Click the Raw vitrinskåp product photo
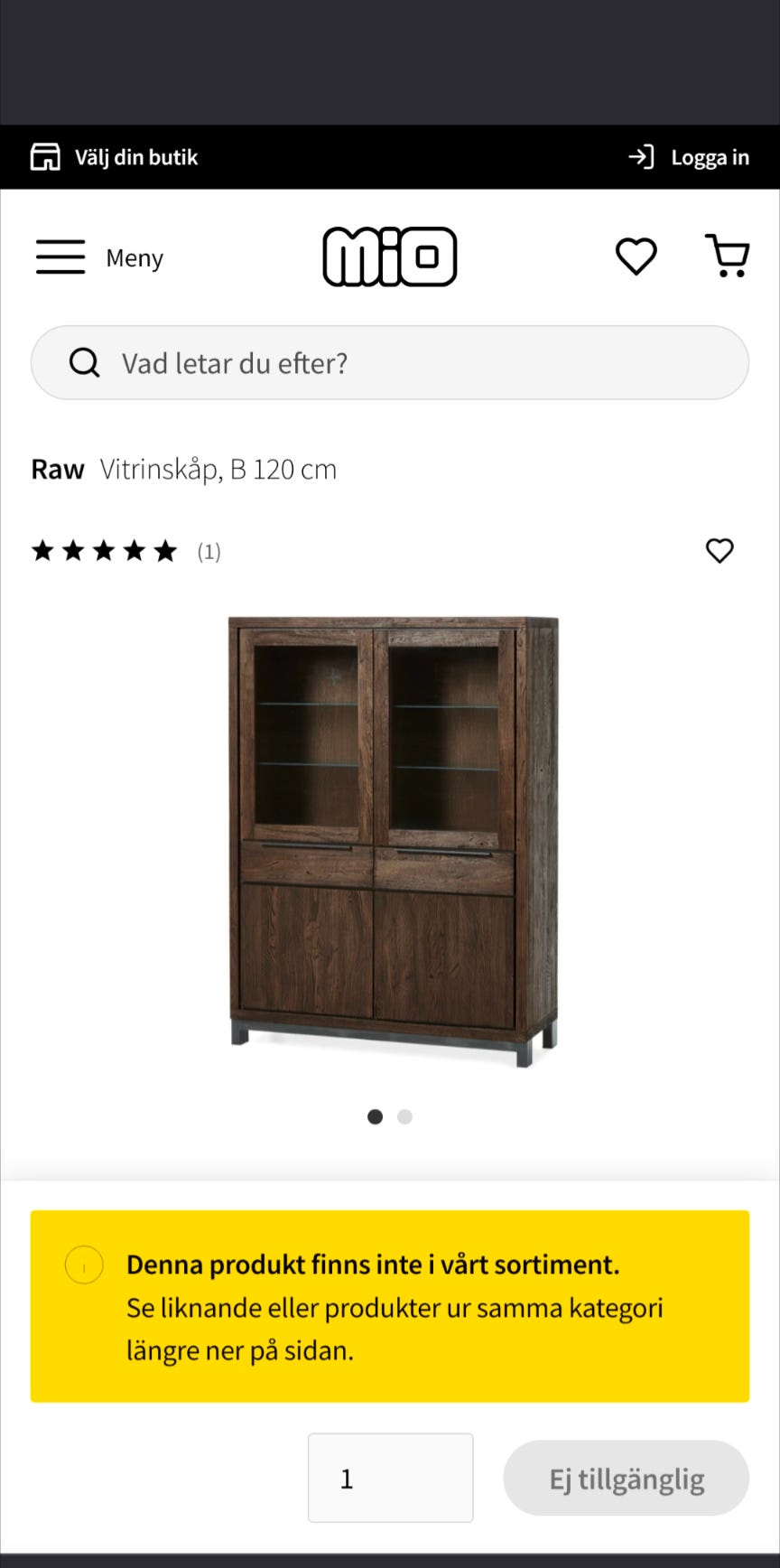780x1568 pixels. click(x=390, y=840)
